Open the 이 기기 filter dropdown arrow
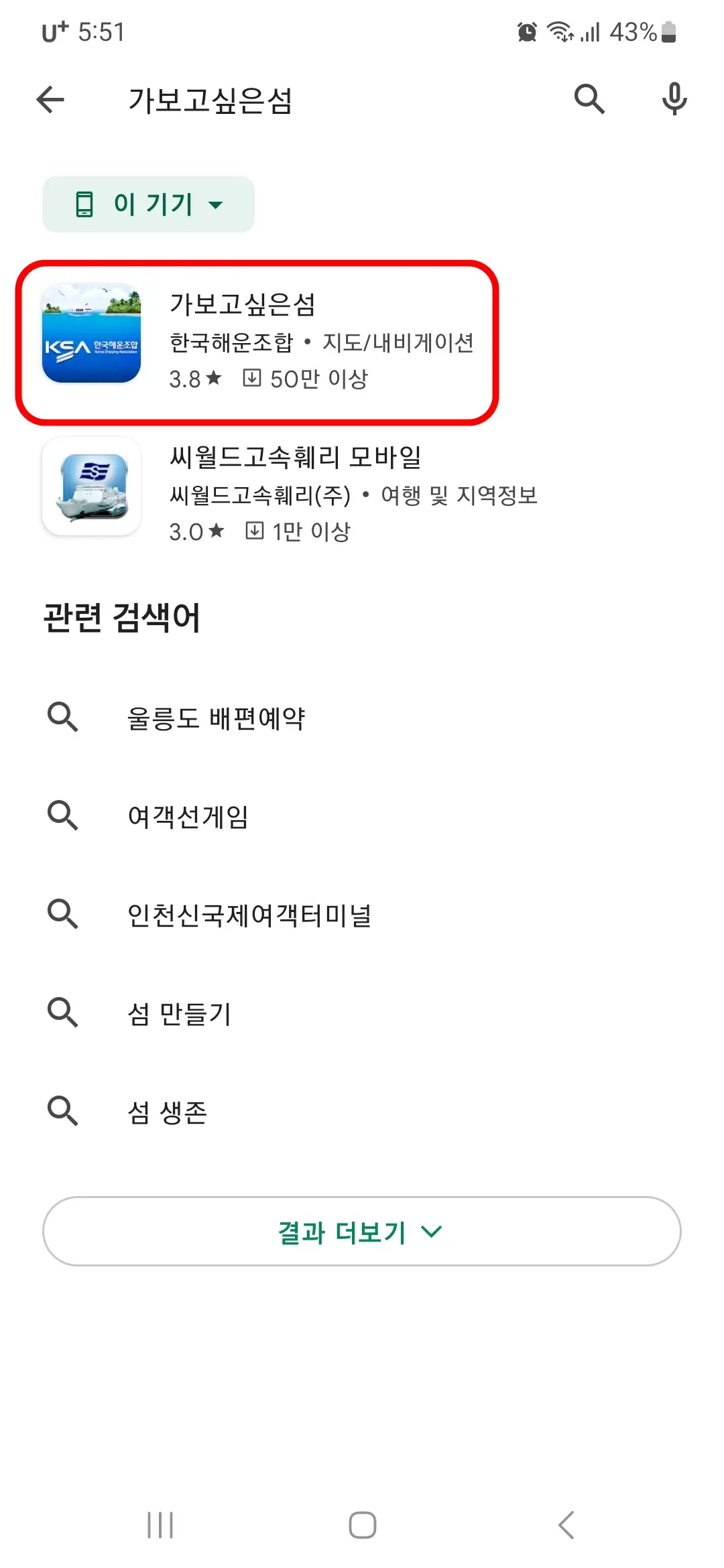This screenshot has height=1568, width=724. [x=215, y=206]
